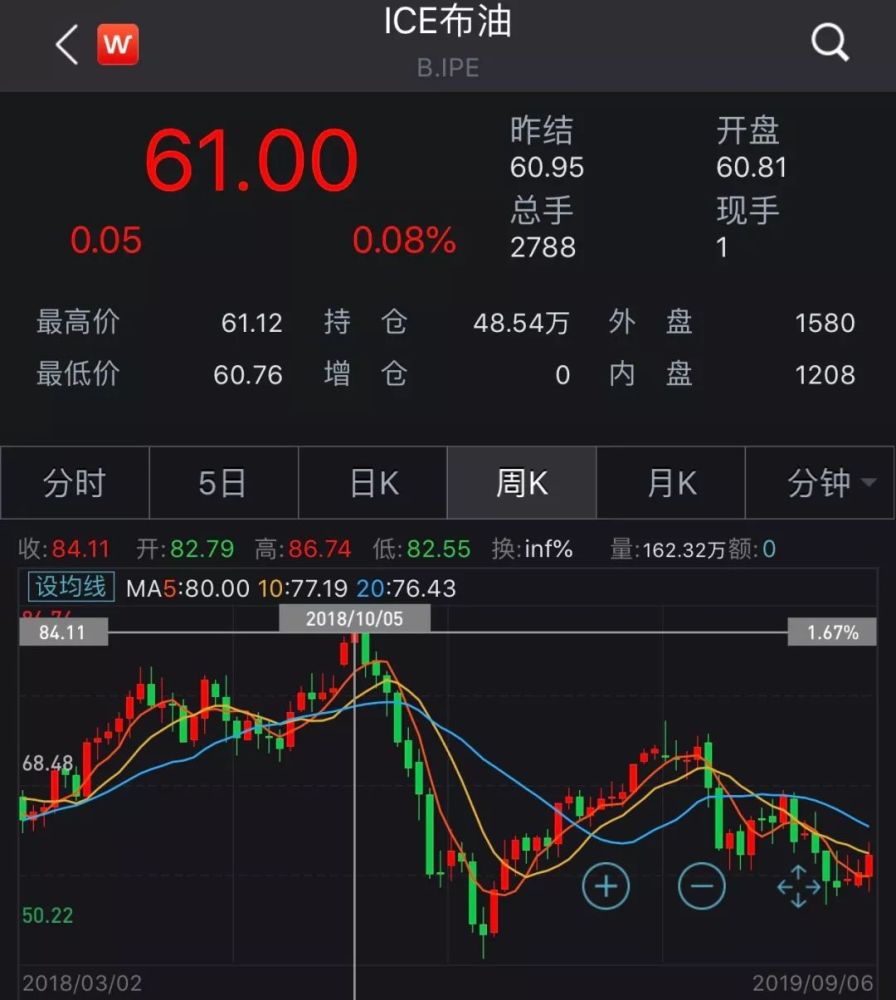The width and height of the screenshot is (896, 1000).
Task: Switch to the 分时 chart tab
Action: click(x=74, y=483)
